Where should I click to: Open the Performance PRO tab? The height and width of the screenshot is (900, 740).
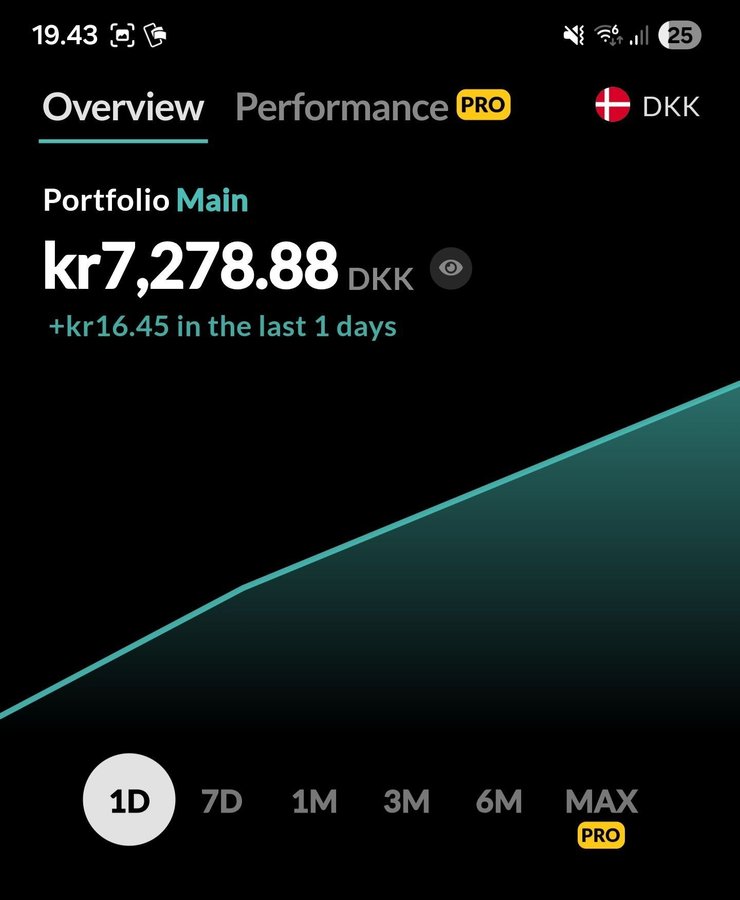(x=372, y=107)
